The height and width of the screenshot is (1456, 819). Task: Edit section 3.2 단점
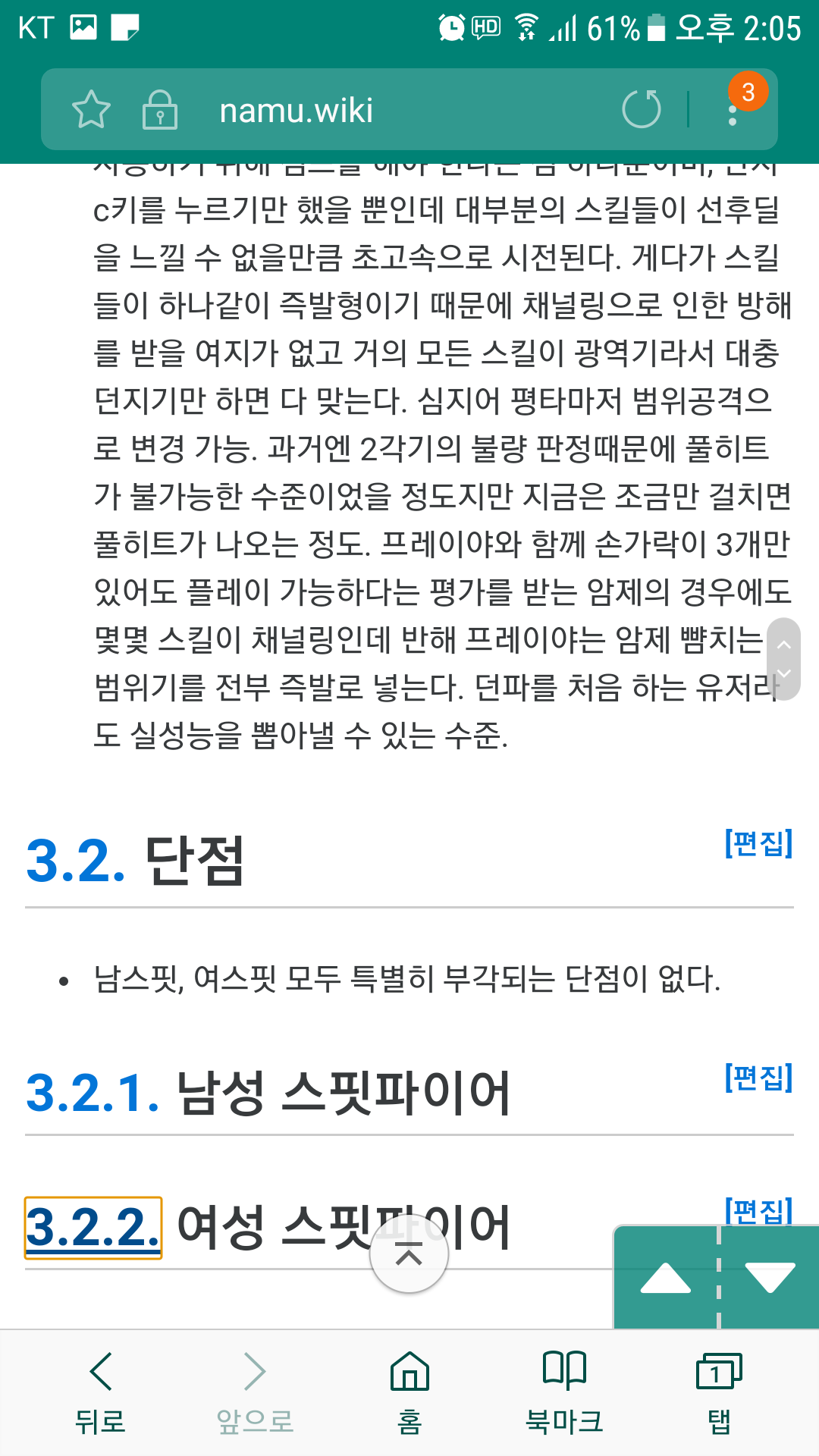coord(758,843)
